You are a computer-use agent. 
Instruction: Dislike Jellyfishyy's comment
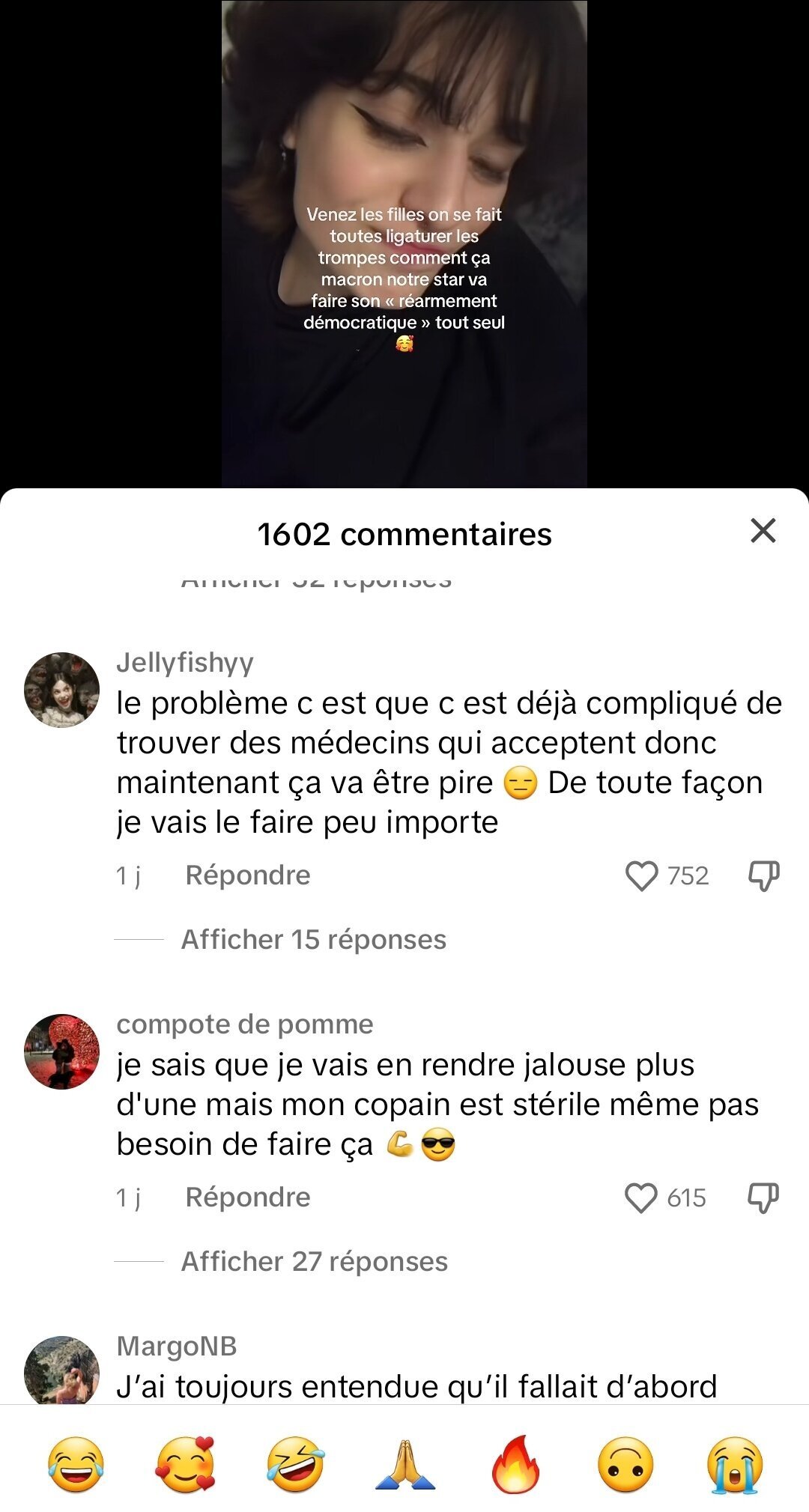[x=764, y=875]
